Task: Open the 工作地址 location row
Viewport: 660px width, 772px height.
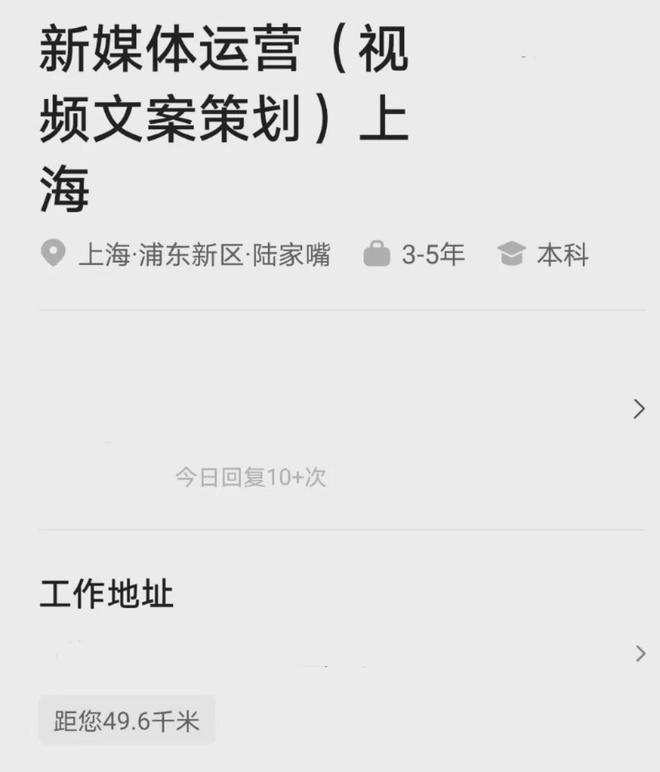Action: click(x=340, y=653)
